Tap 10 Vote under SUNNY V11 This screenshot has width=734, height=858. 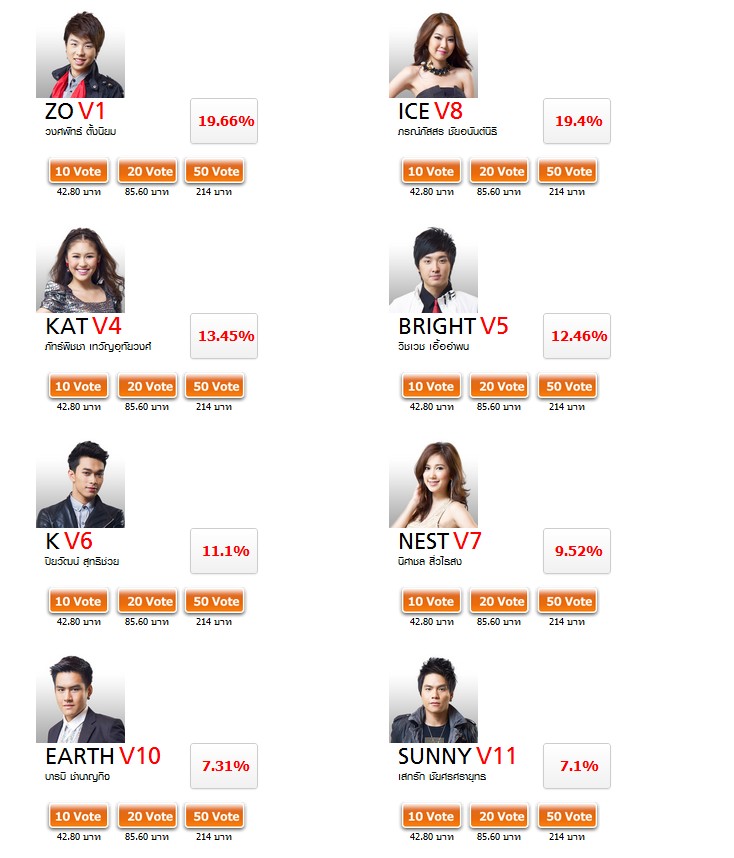coord(431,816)
